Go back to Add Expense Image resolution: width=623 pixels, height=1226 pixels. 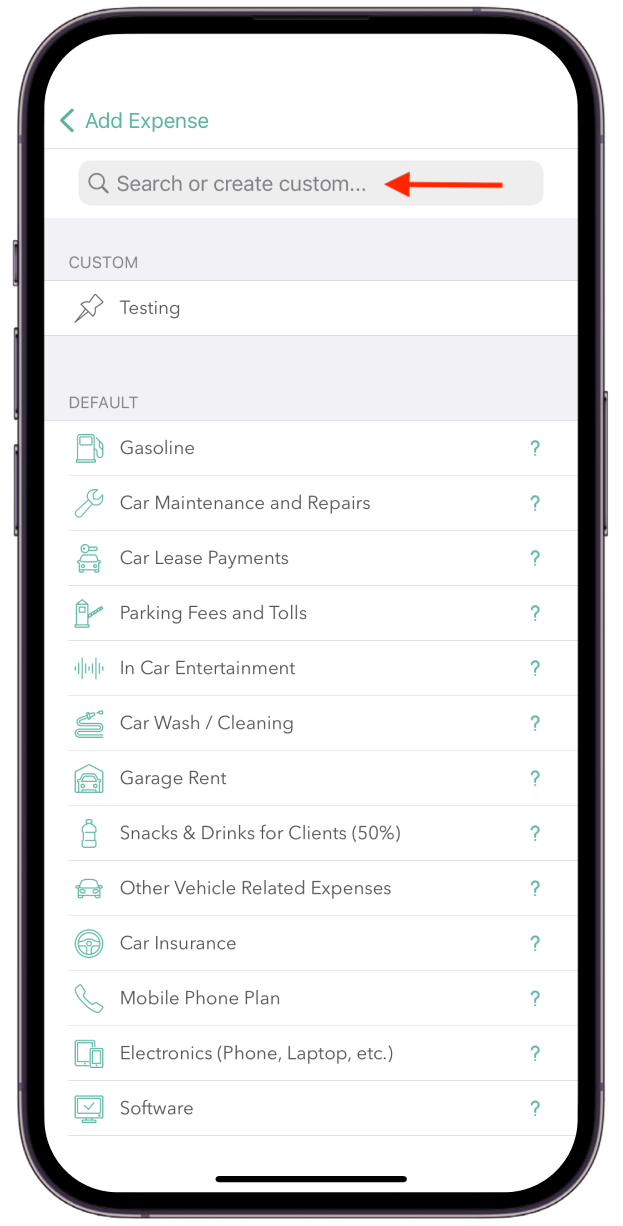point(134,121)
